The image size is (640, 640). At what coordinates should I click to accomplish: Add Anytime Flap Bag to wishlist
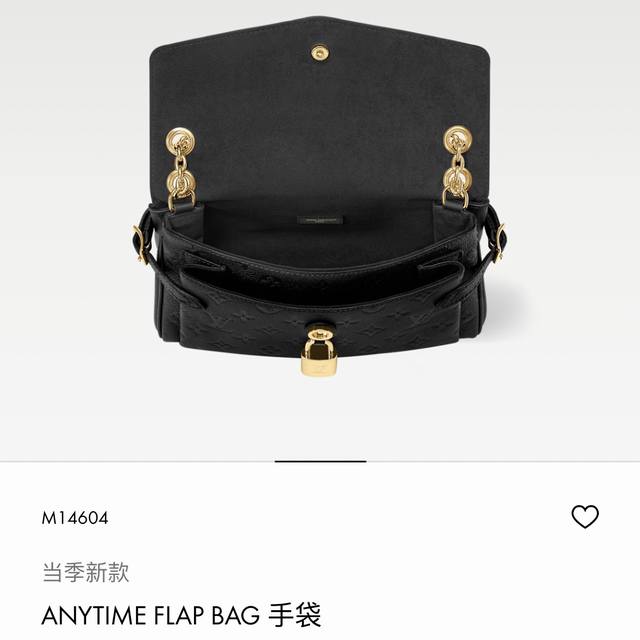(x=584, y=517)
